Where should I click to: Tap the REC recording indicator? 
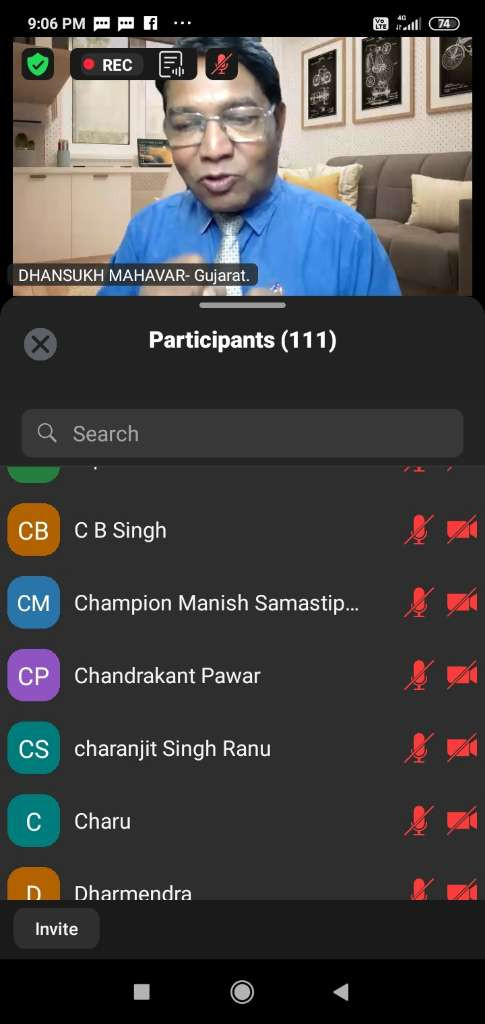coord(108,65)
